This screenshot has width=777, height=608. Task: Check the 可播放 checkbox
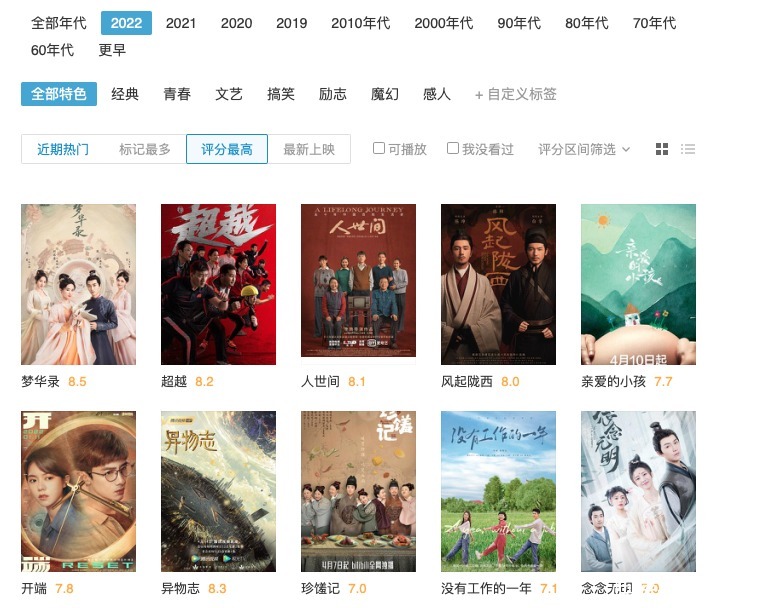tap(379, 148)
